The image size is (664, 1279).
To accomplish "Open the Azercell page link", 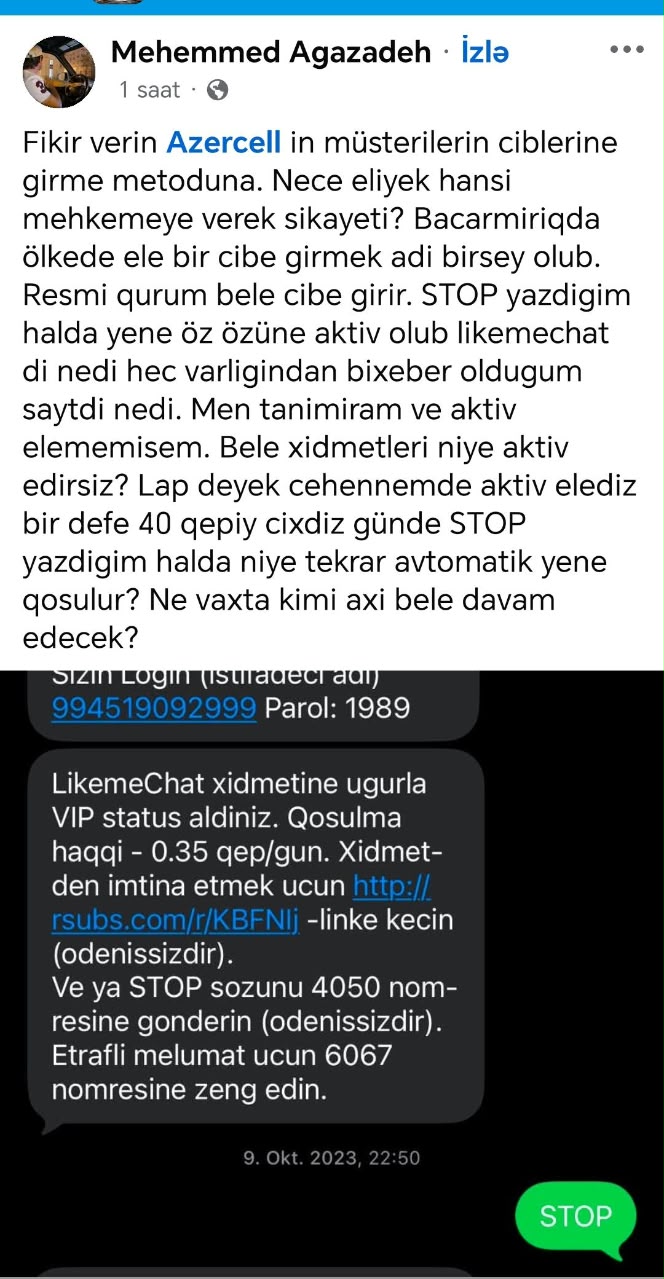I will 224,142.
